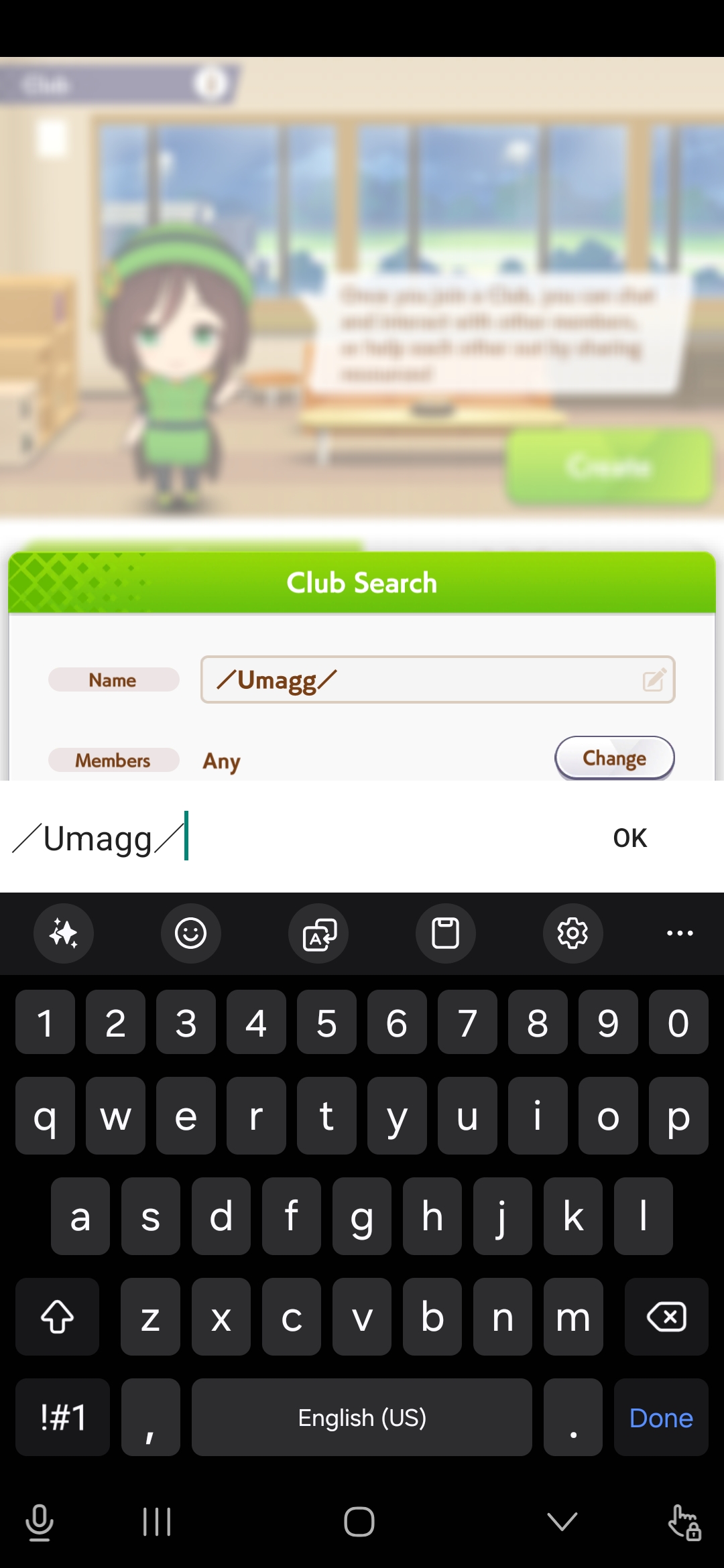The width and height of the screenshot is (724, 1568).
Task: Open the emoji picker on keyboard
Action: tap(190, 933)
